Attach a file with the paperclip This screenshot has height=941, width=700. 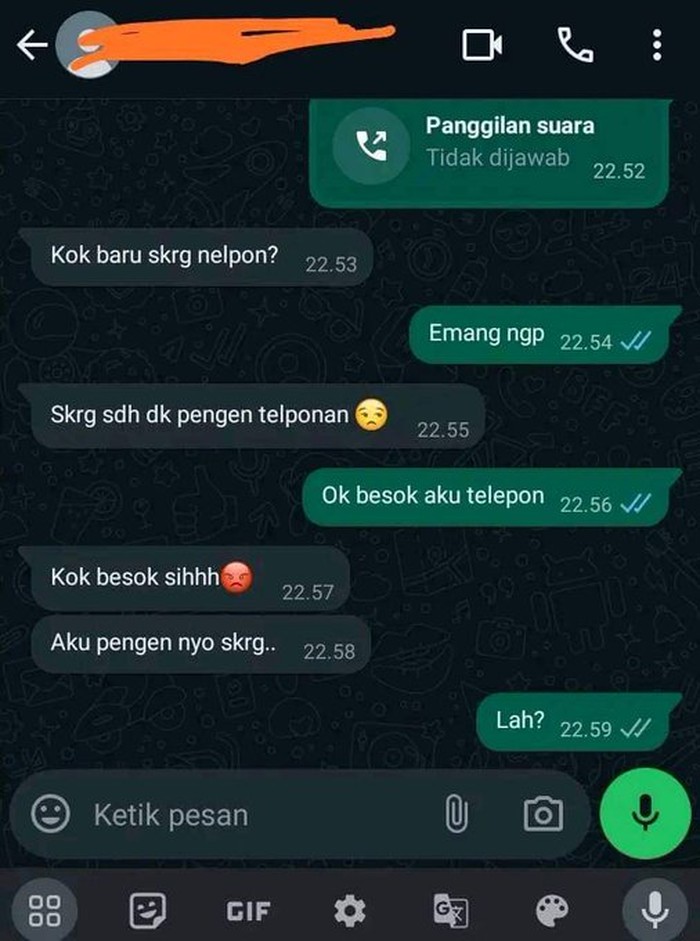(456, 814)
